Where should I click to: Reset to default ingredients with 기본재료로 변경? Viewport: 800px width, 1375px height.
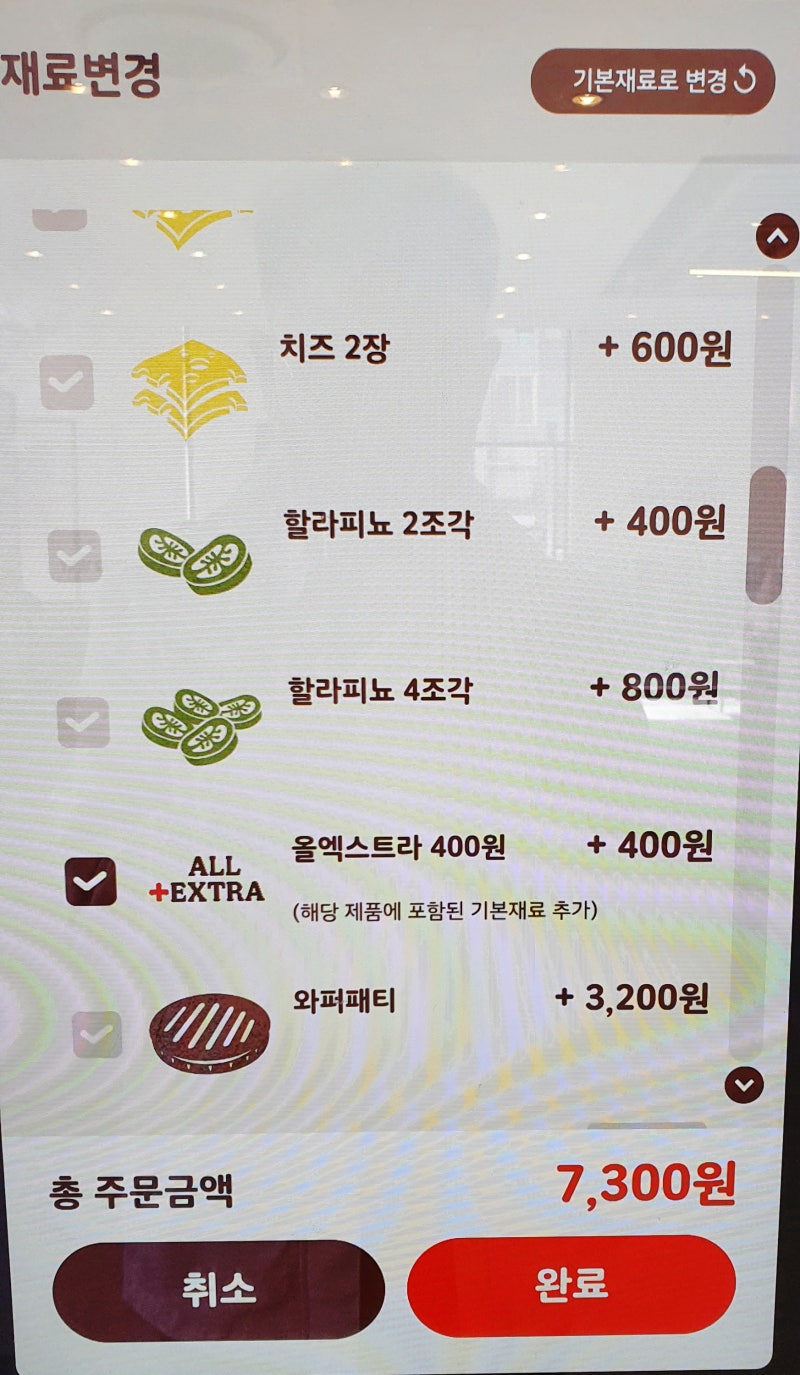coord(653,81)
